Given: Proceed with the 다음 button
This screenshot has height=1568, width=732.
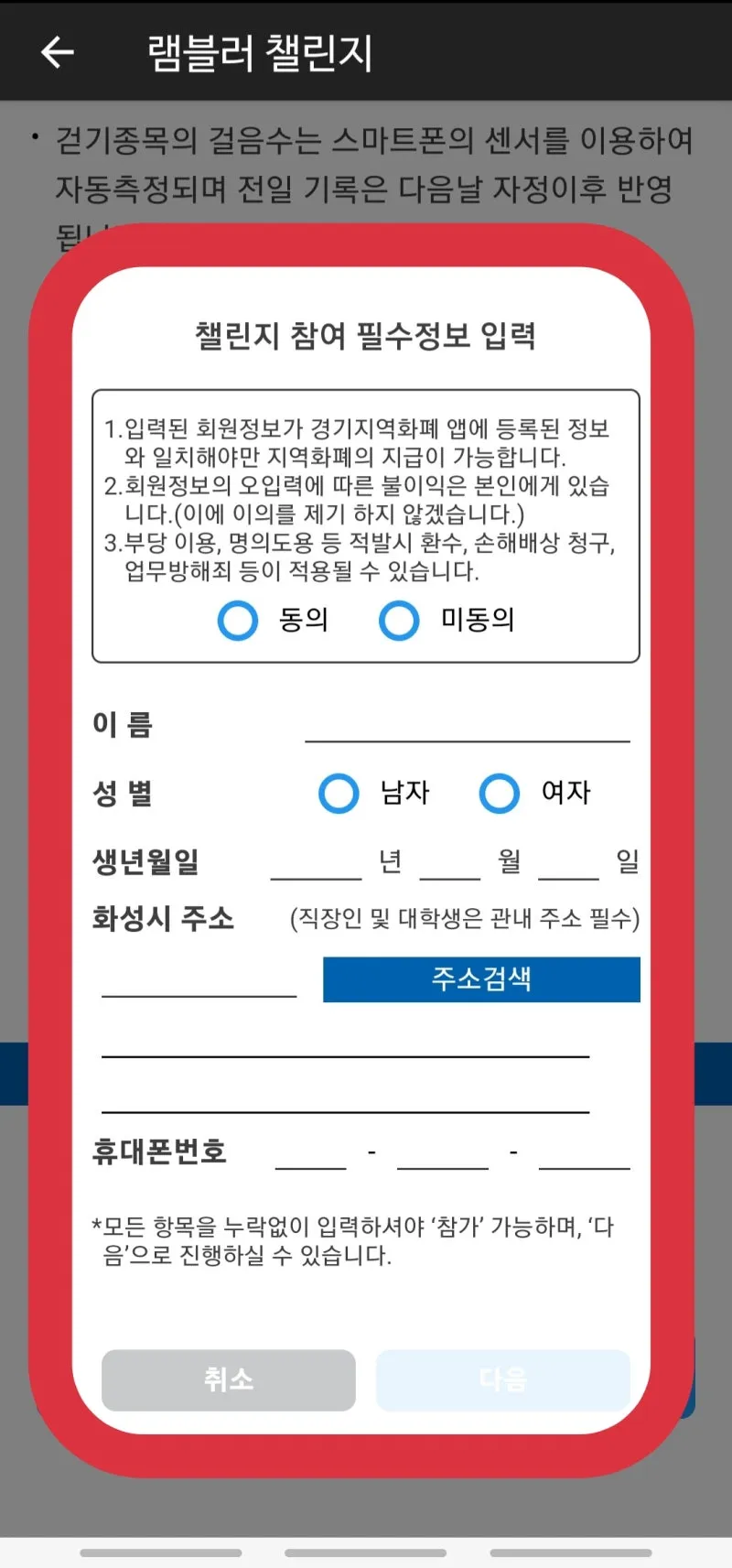Looking at the screenshot, I should click(x=502, y=1379).
